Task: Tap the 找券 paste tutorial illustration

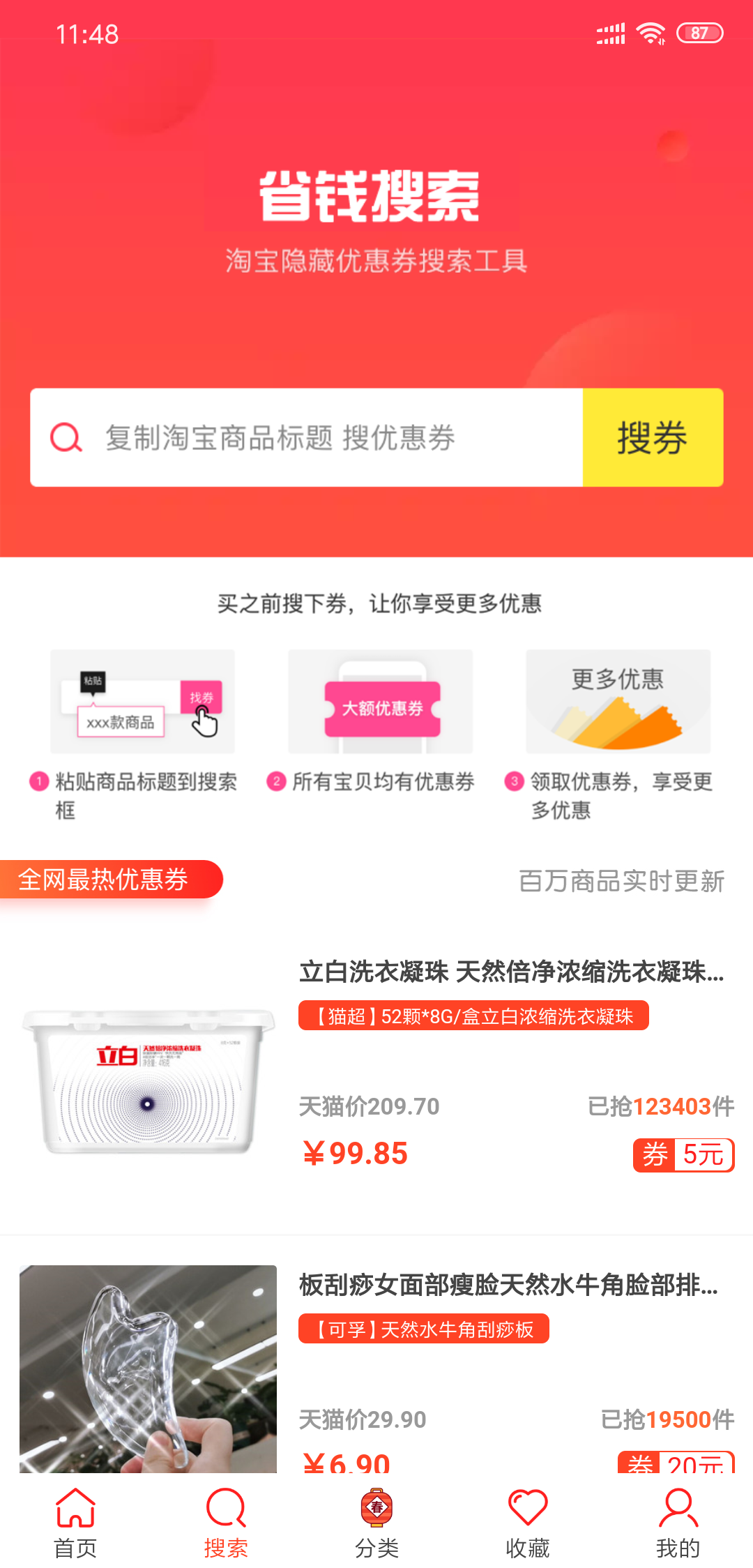Action: click(x=142, y=702)
